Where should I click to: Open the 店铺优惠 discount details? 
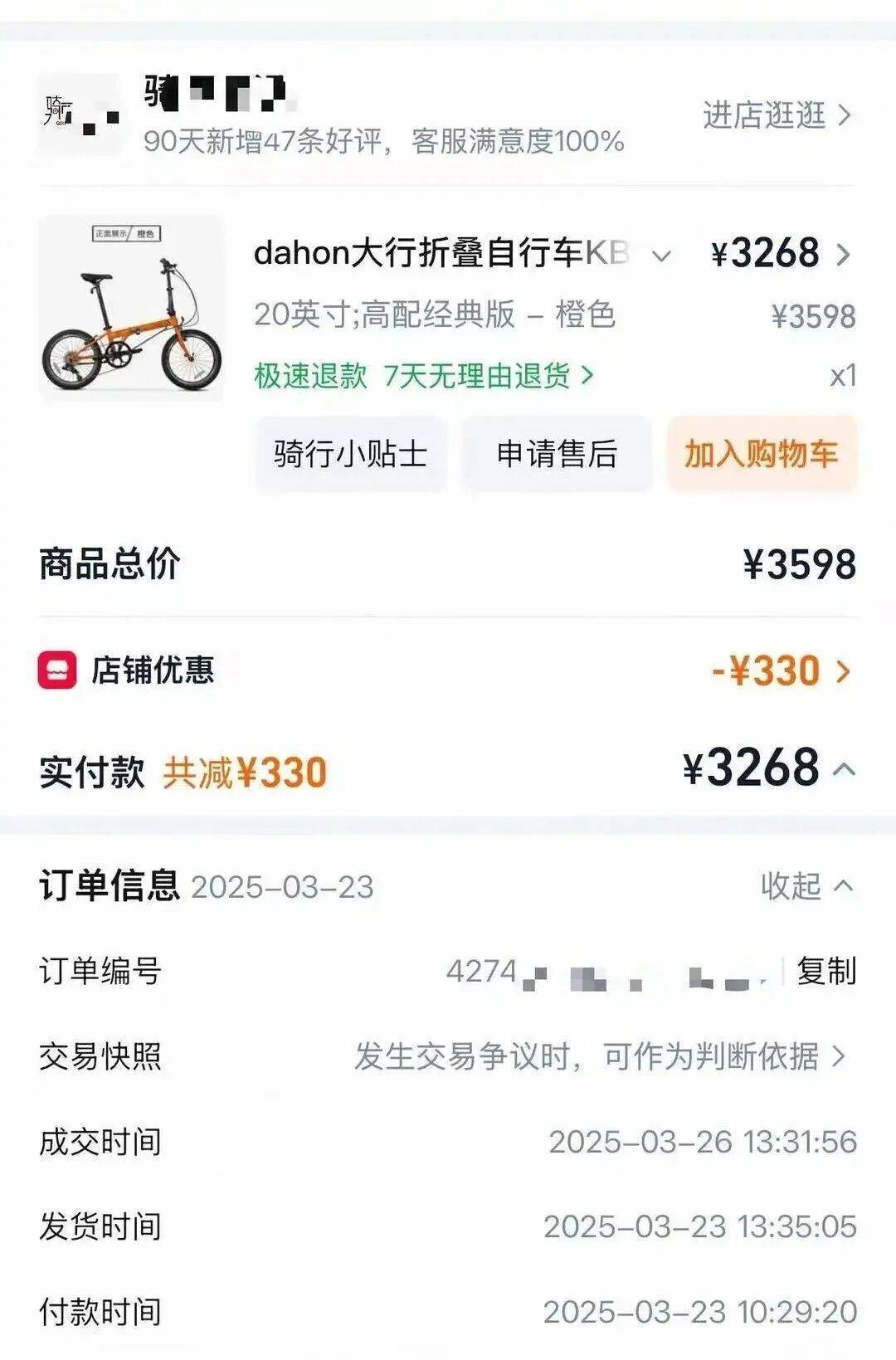click(x=780, y=670)
